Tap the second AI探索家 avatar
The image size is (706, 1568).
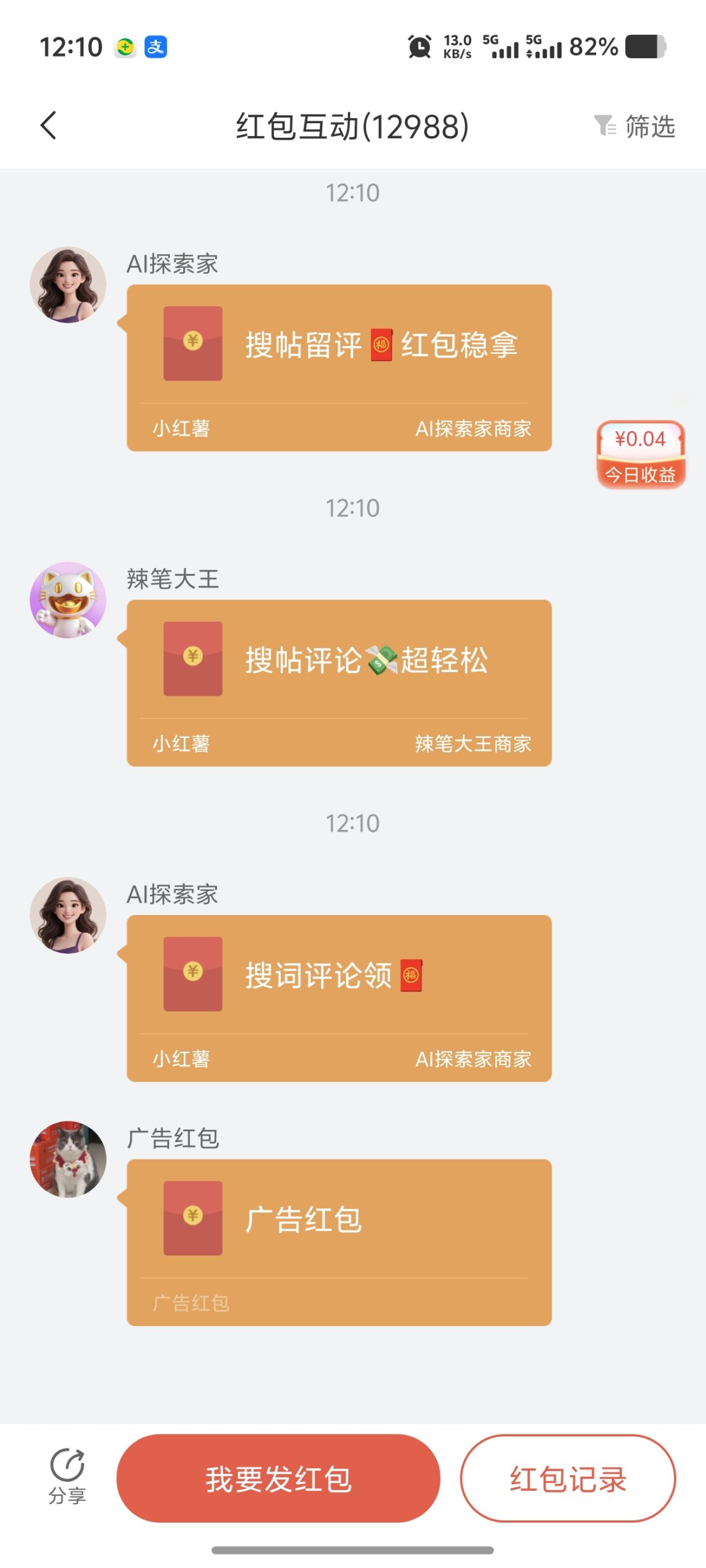67,914
